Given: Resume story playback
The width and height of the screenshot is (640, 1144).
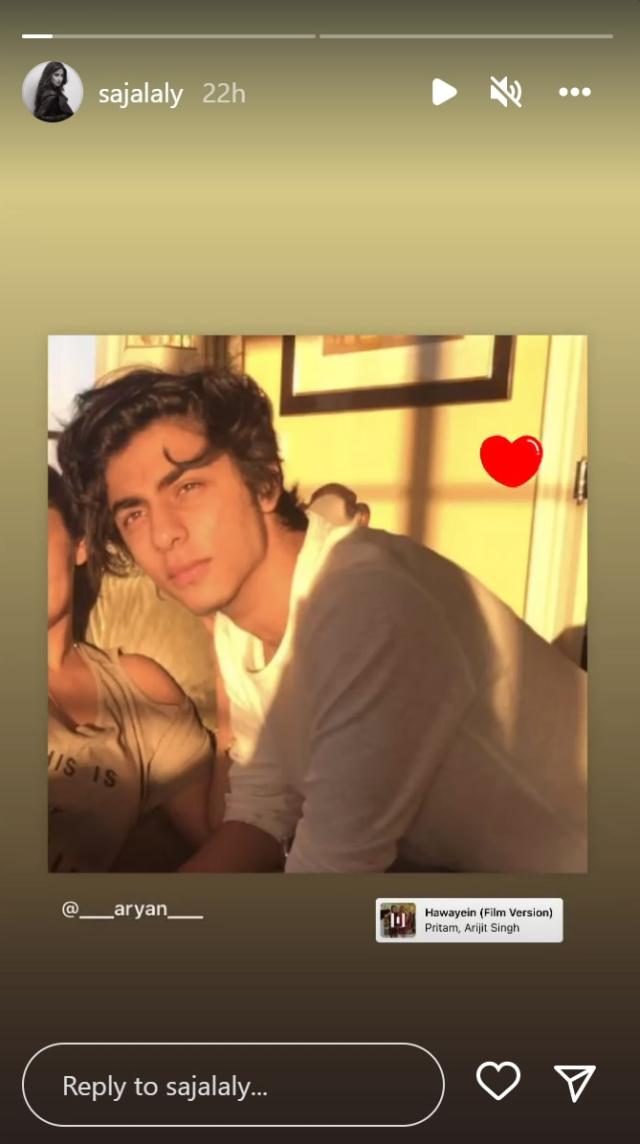Looking at the screenshot, I should point(444,92).
